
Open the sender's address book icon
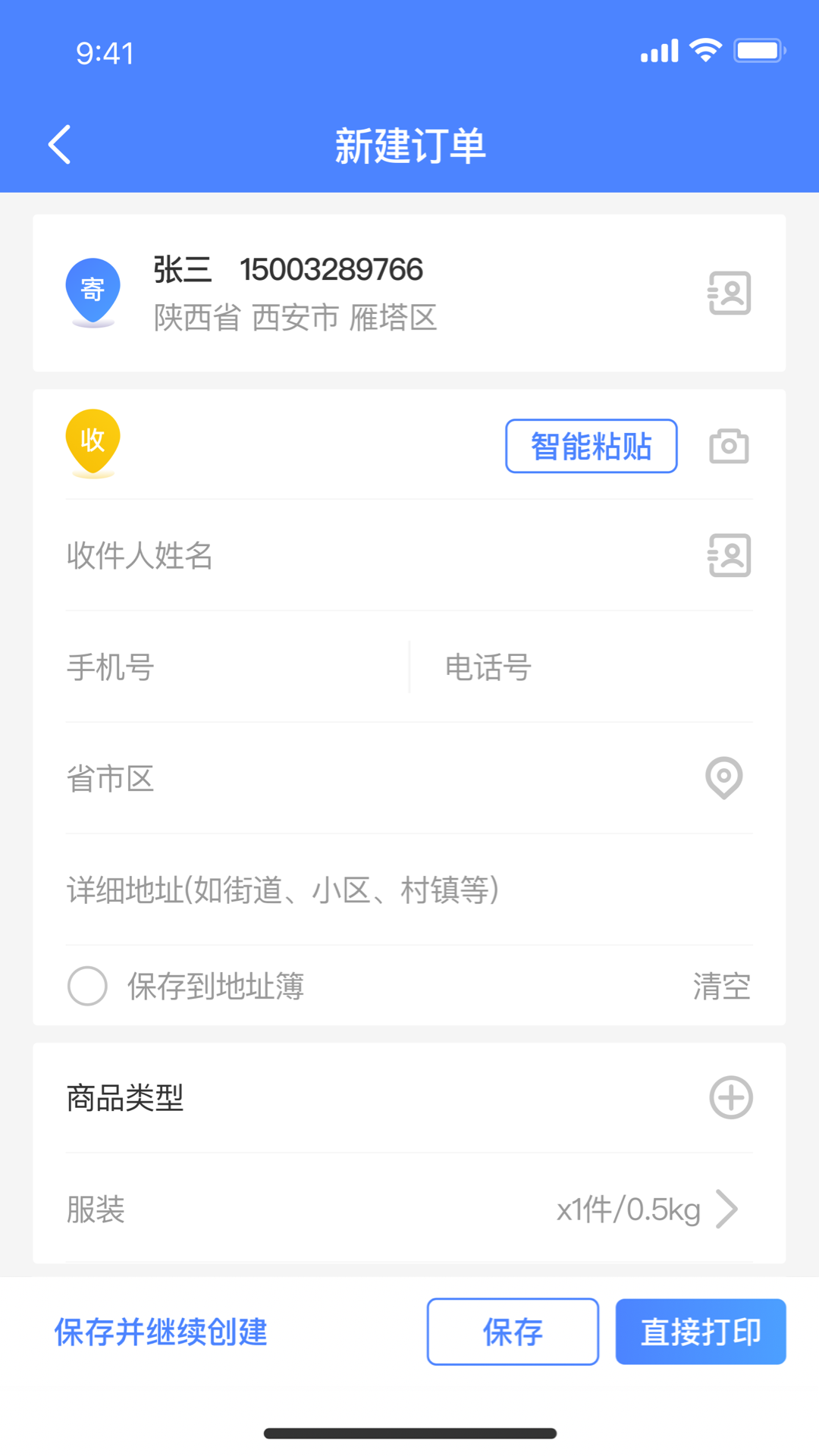[729, 293]
